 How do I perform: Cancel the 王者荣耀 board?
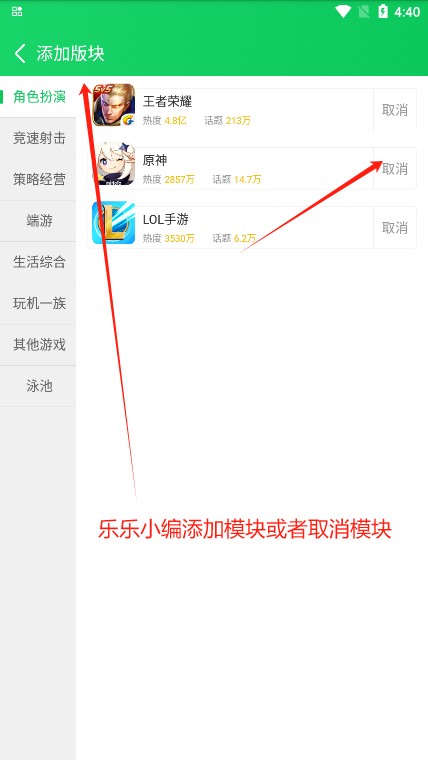[395, 110]
